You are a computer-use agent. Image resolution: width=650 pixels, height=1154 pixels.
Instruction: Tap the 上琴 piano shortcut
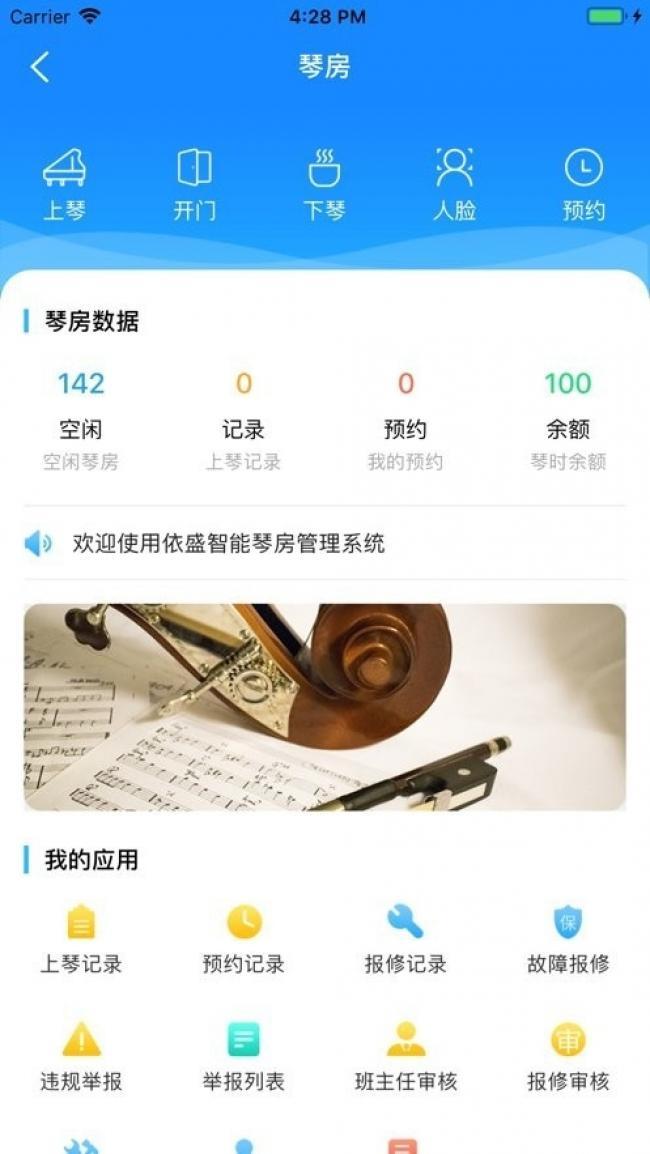65,185
